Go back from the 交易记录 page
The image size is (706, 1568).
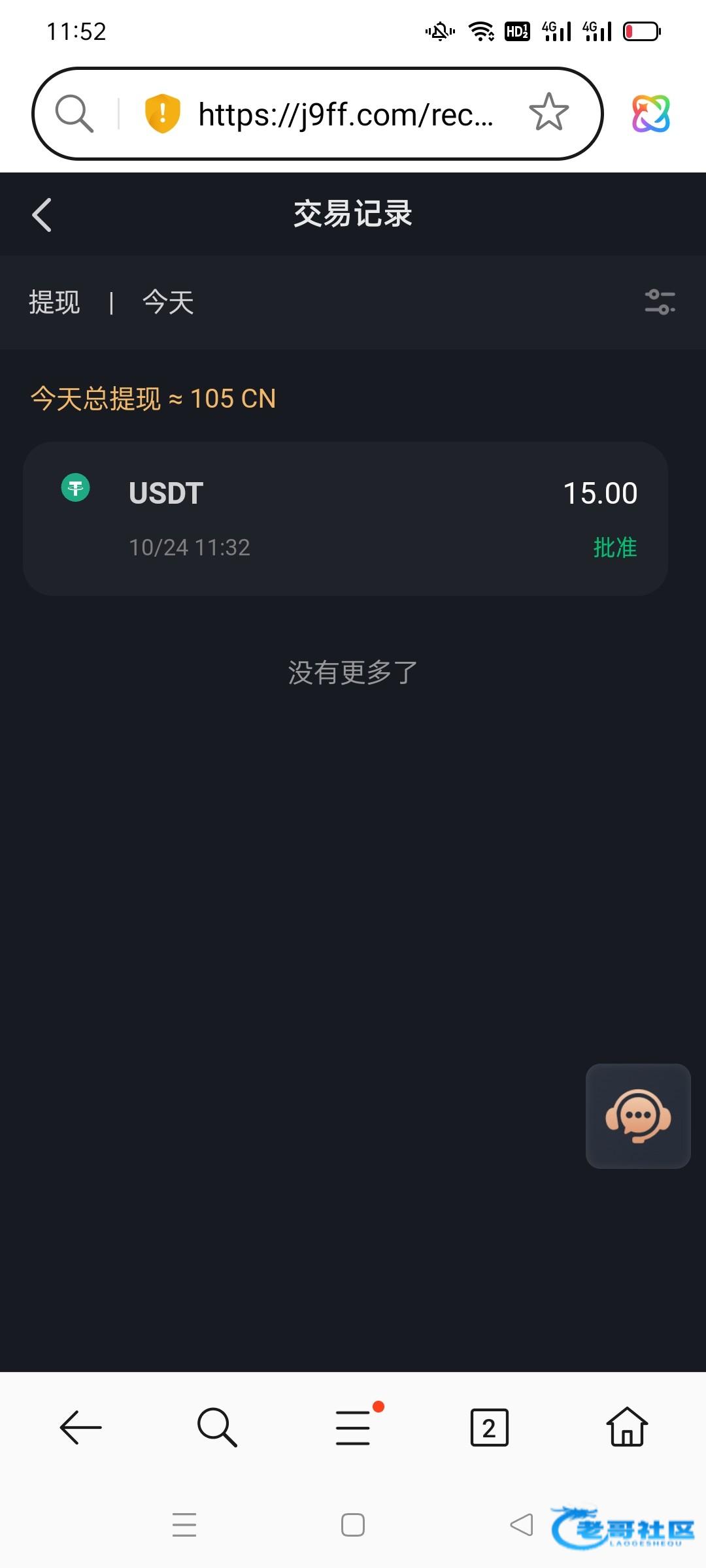point(42,215)
